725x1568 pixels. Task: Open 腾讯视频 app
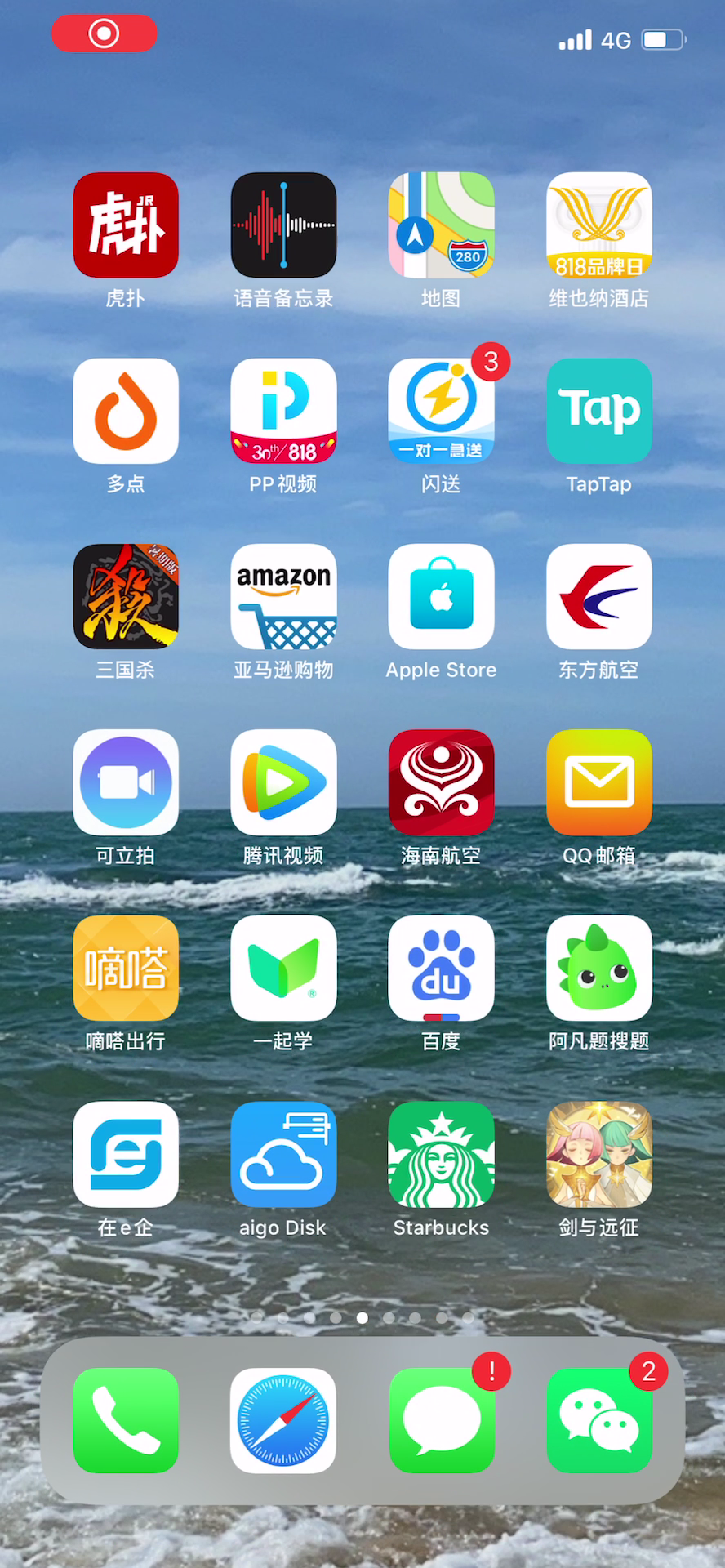[283, 782]
